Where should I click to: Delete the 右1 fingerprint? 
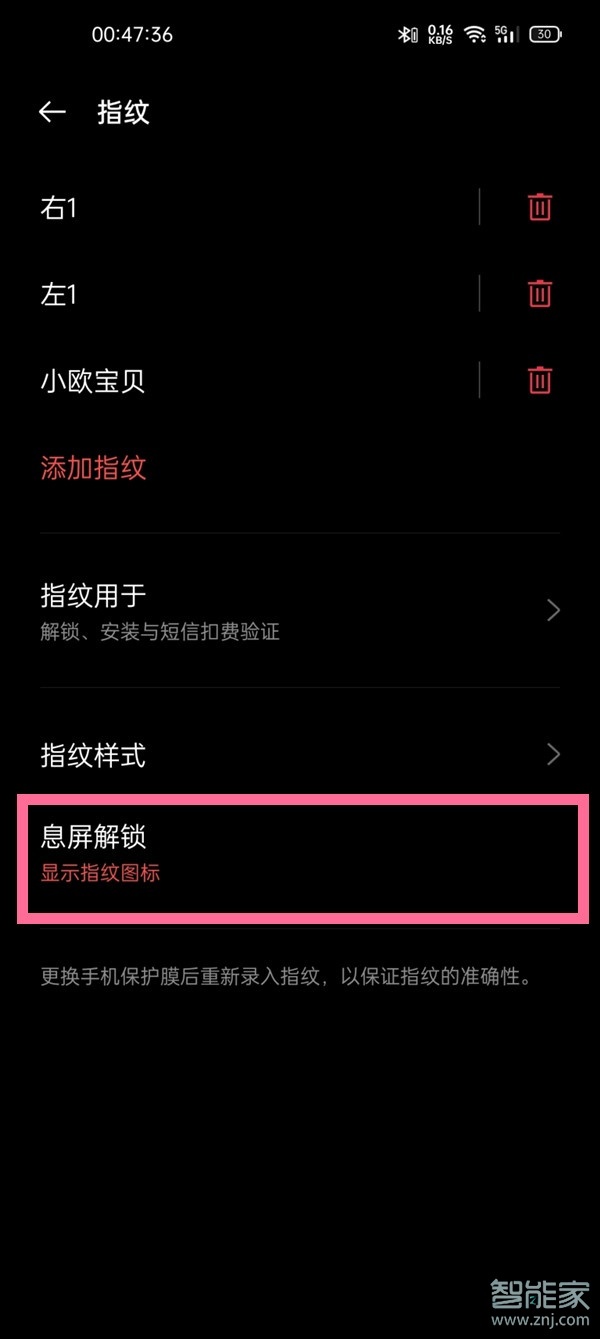[540, 207]
